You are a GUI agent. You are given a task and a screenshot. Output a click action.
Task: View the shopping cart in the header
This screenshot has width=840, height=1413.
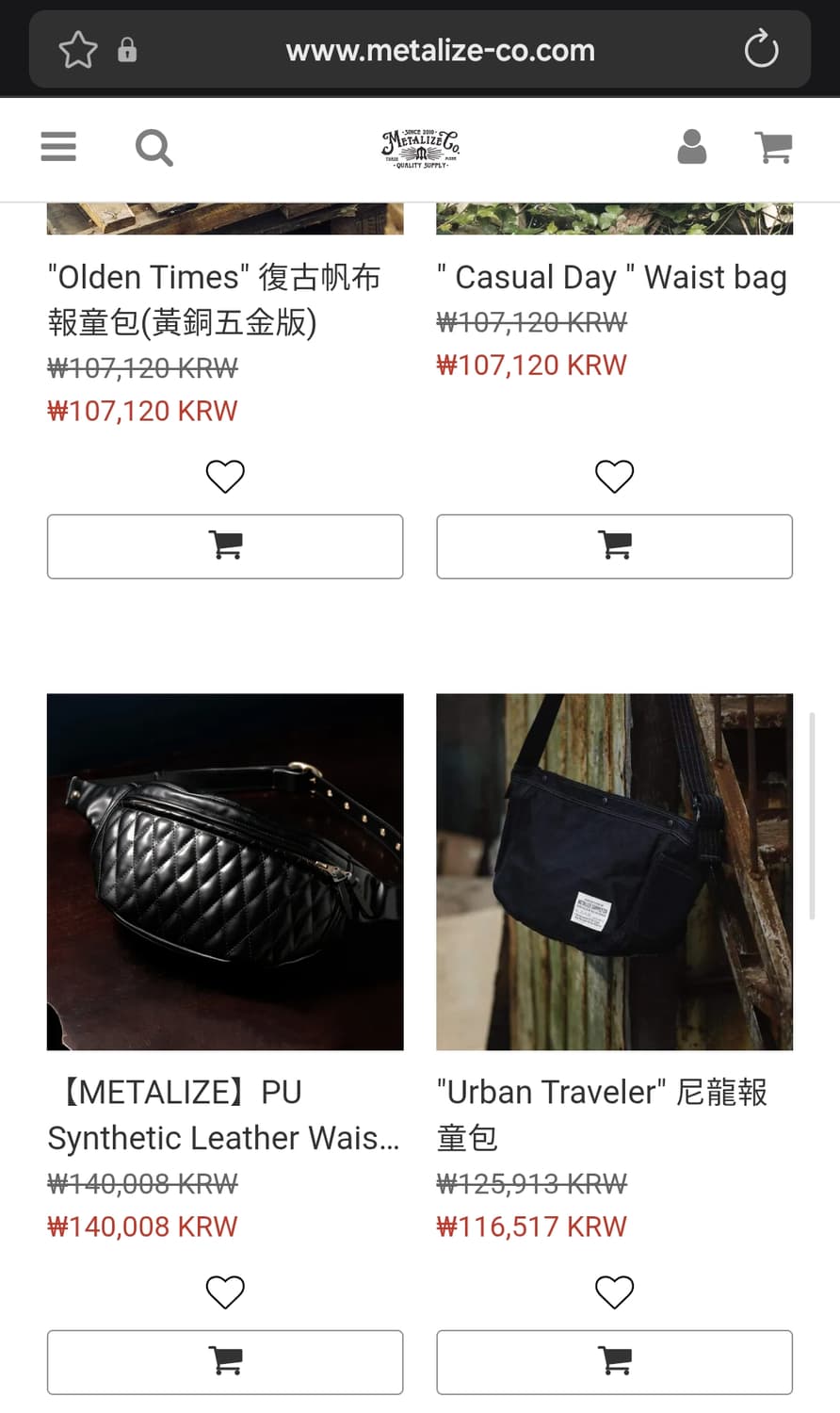773,147
